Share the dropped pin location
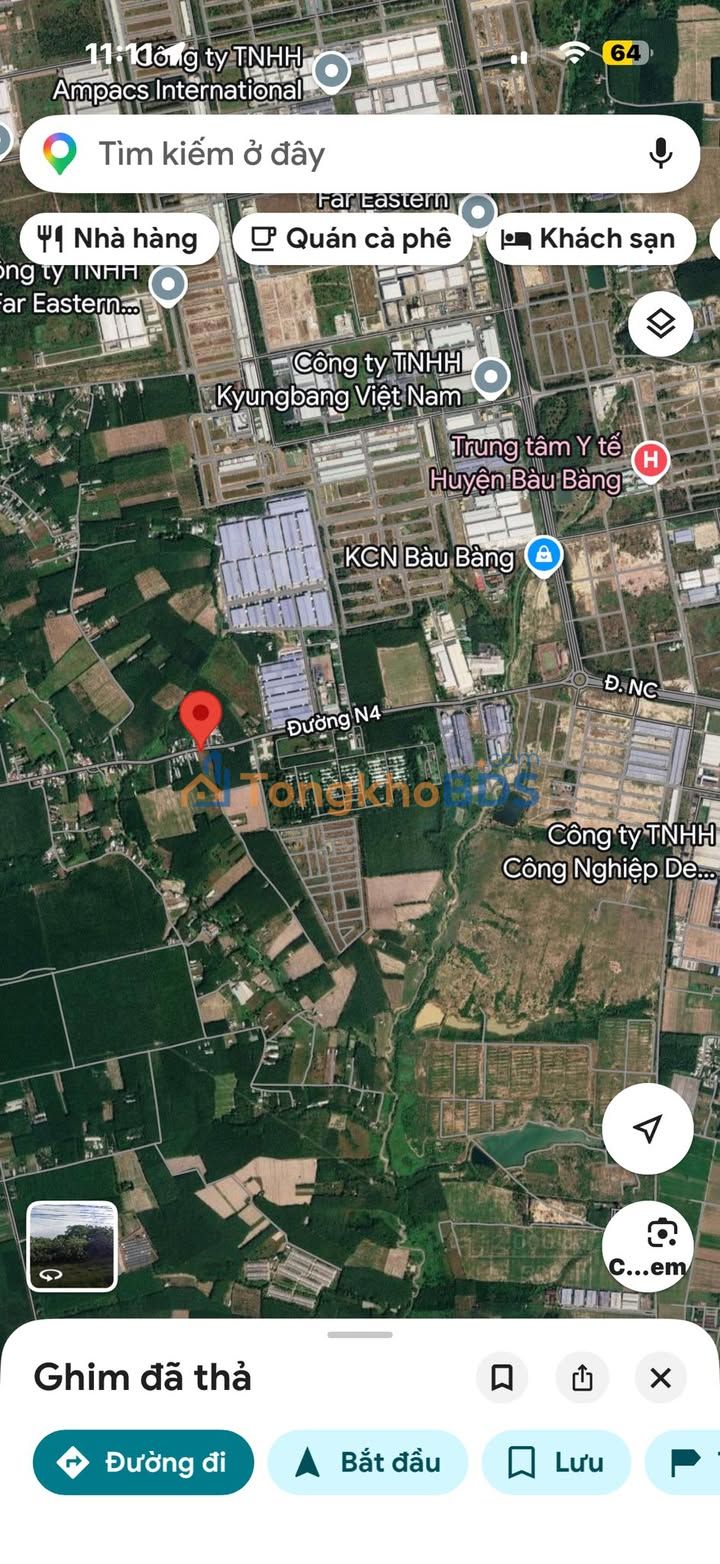 coord(582,1378)
